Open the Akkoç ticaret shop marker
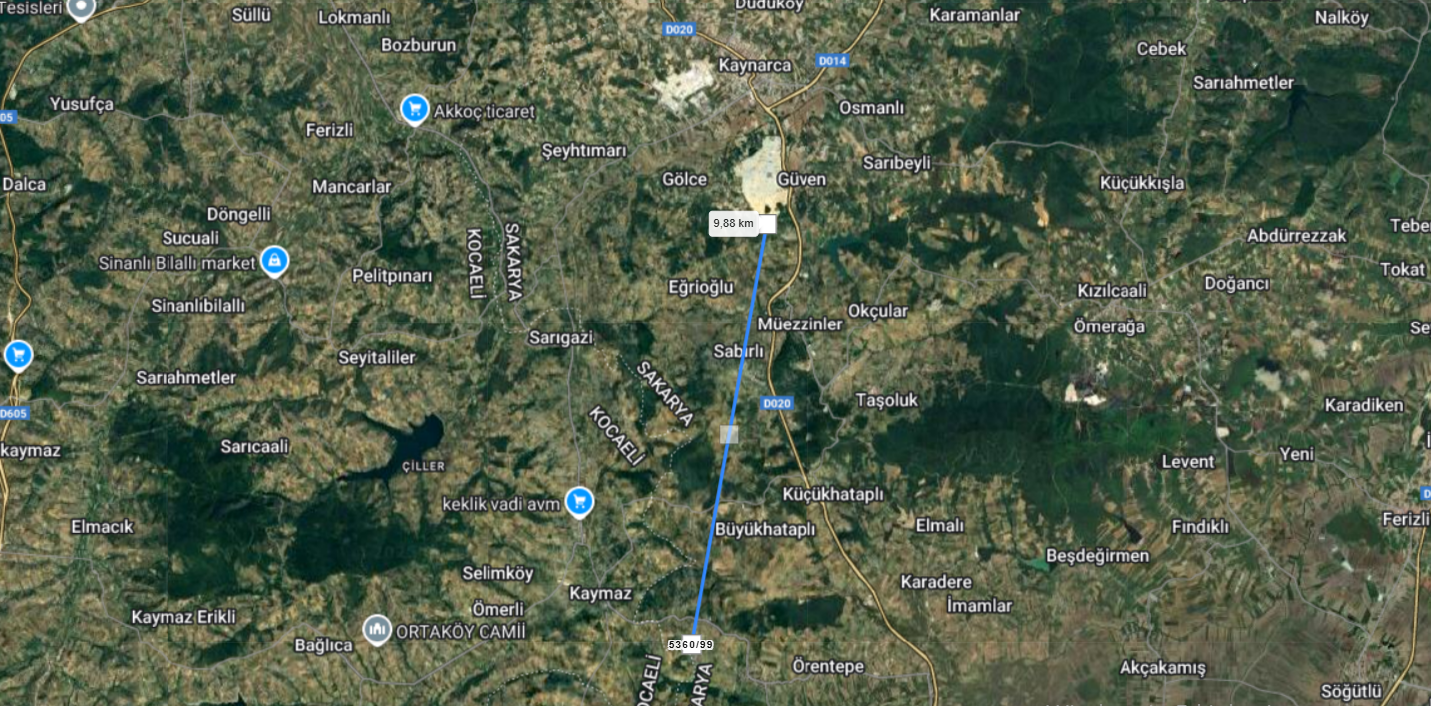The width and height of the screenshot is (1431, 706). tap(414, 108)
